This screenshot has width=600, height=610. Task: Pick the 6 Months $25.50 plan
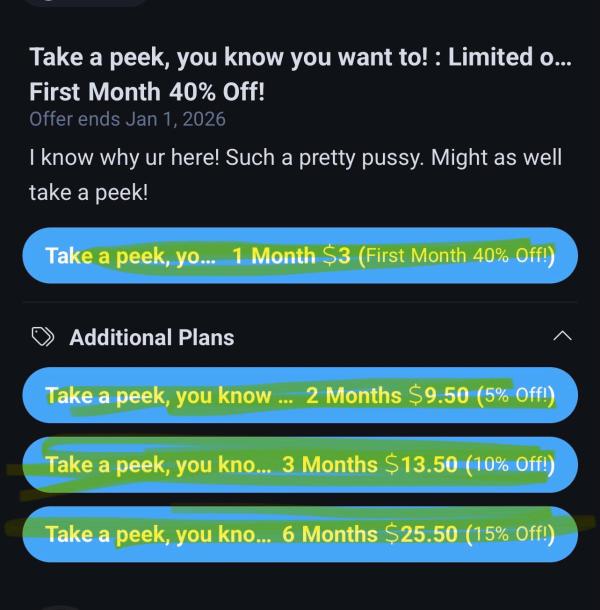tap(300, 534)
